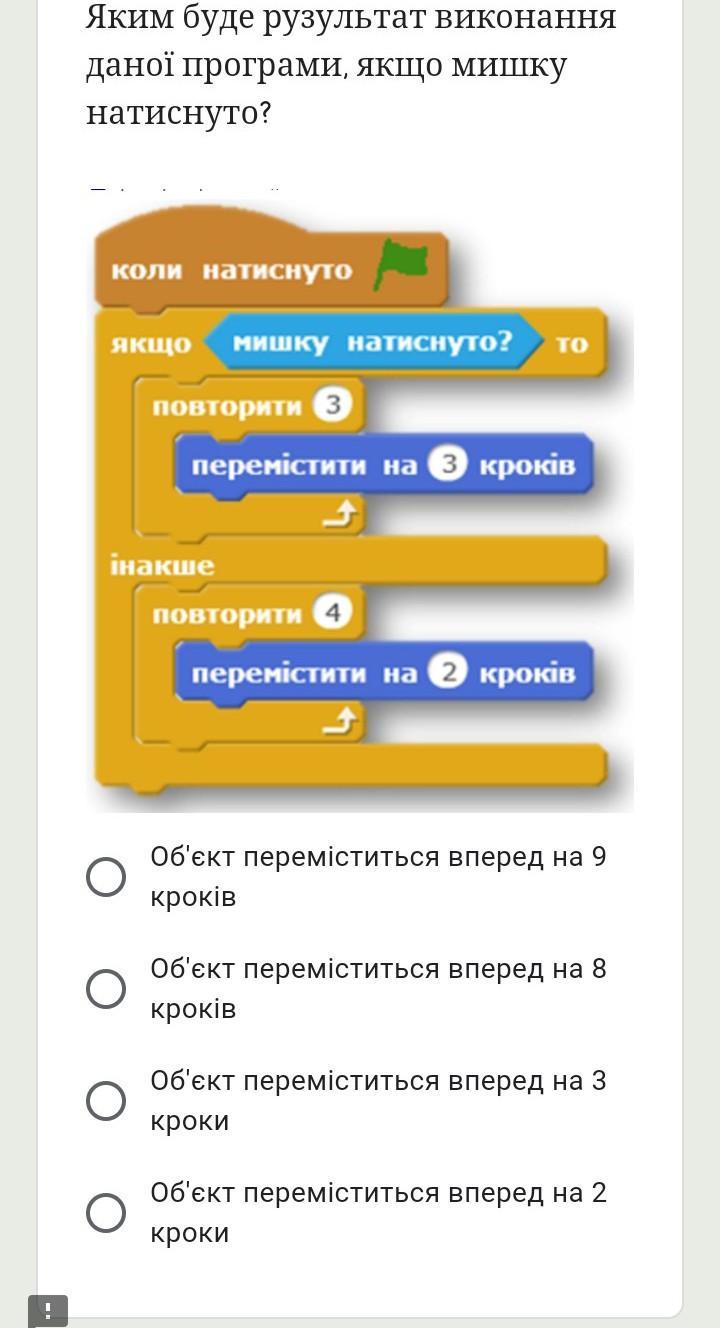Pick the answer with 3 кроки
720x1328 pixels.
[x=106, y=1101]
